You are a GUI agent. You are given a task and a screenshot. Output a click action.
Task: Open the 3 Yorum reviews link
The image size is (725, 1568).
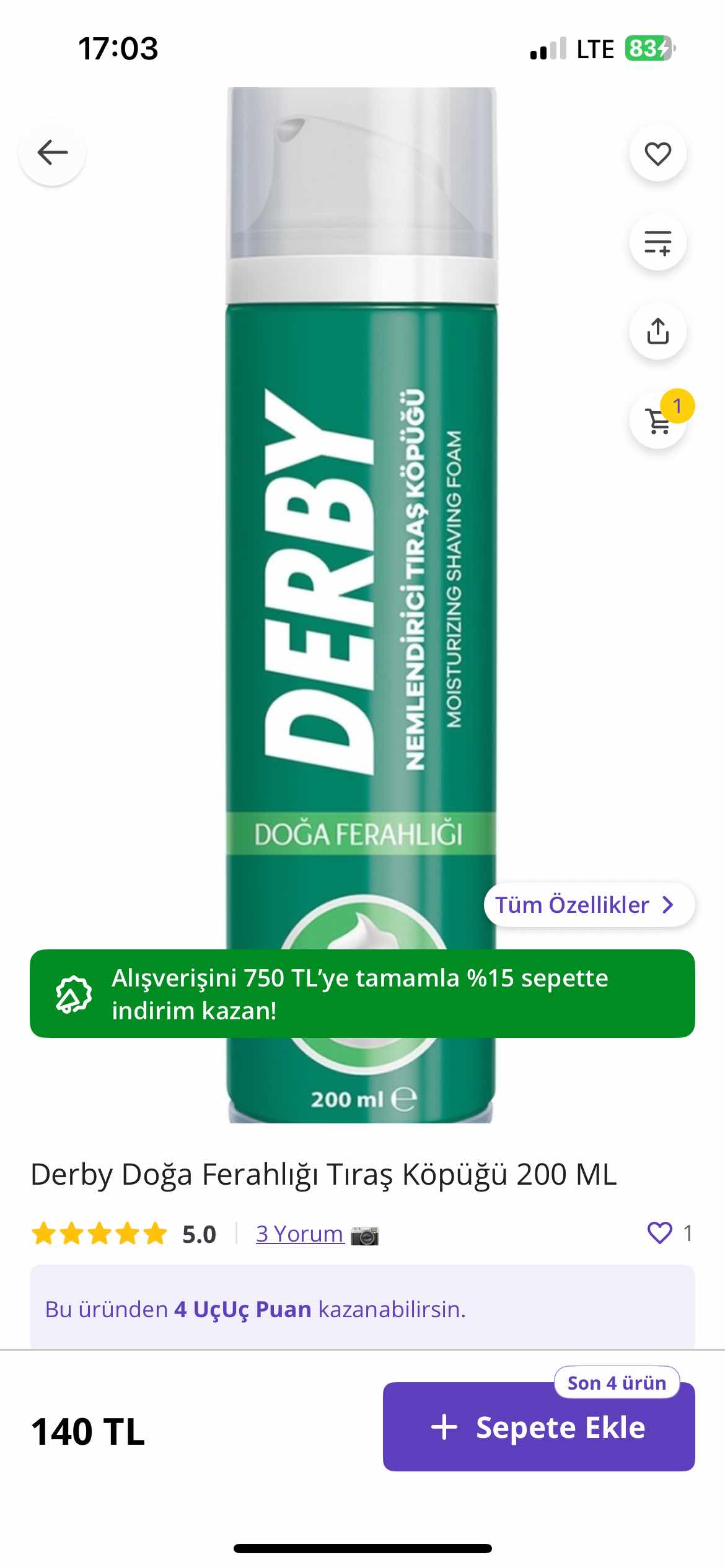299,1234
